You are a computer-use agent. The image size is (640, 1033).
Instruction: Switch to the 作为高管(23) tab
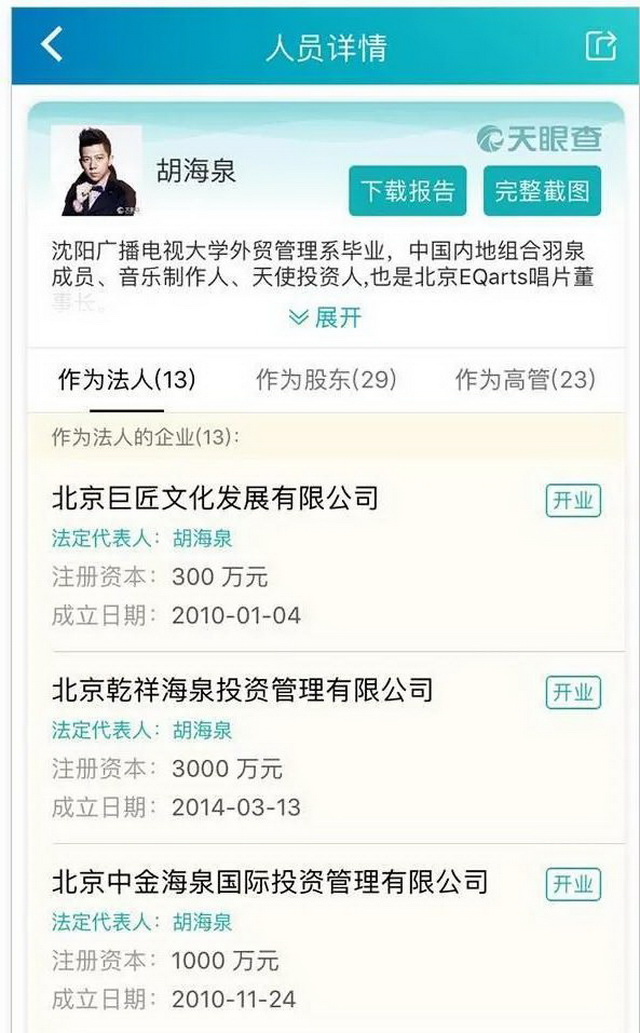(x=525, y=380)
